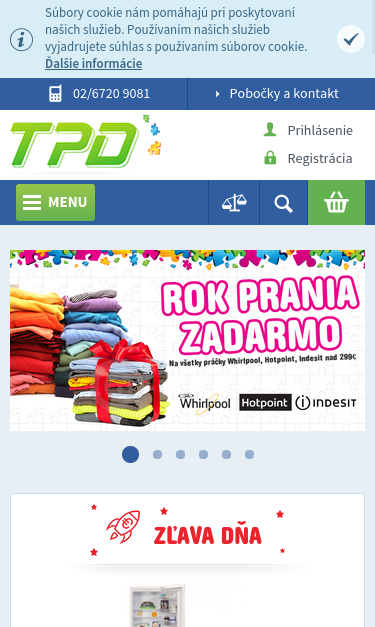Screen dimensions: 375x627
Task: Open Pobočky a kontakt
Action: click(x=277, y=94)
